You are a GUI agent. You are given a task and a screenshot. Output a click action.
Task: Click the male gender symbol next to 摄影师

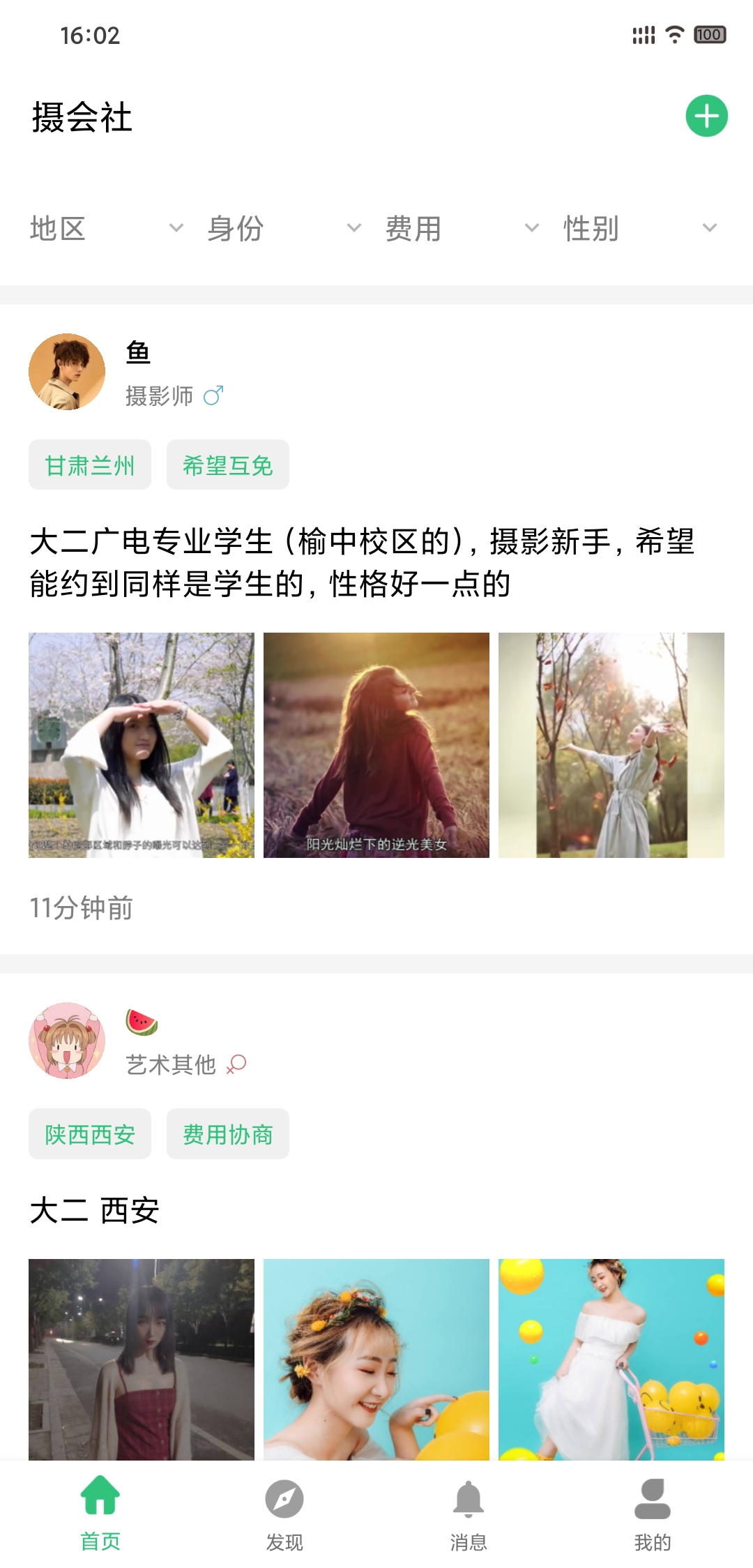[x=213, y=395]
